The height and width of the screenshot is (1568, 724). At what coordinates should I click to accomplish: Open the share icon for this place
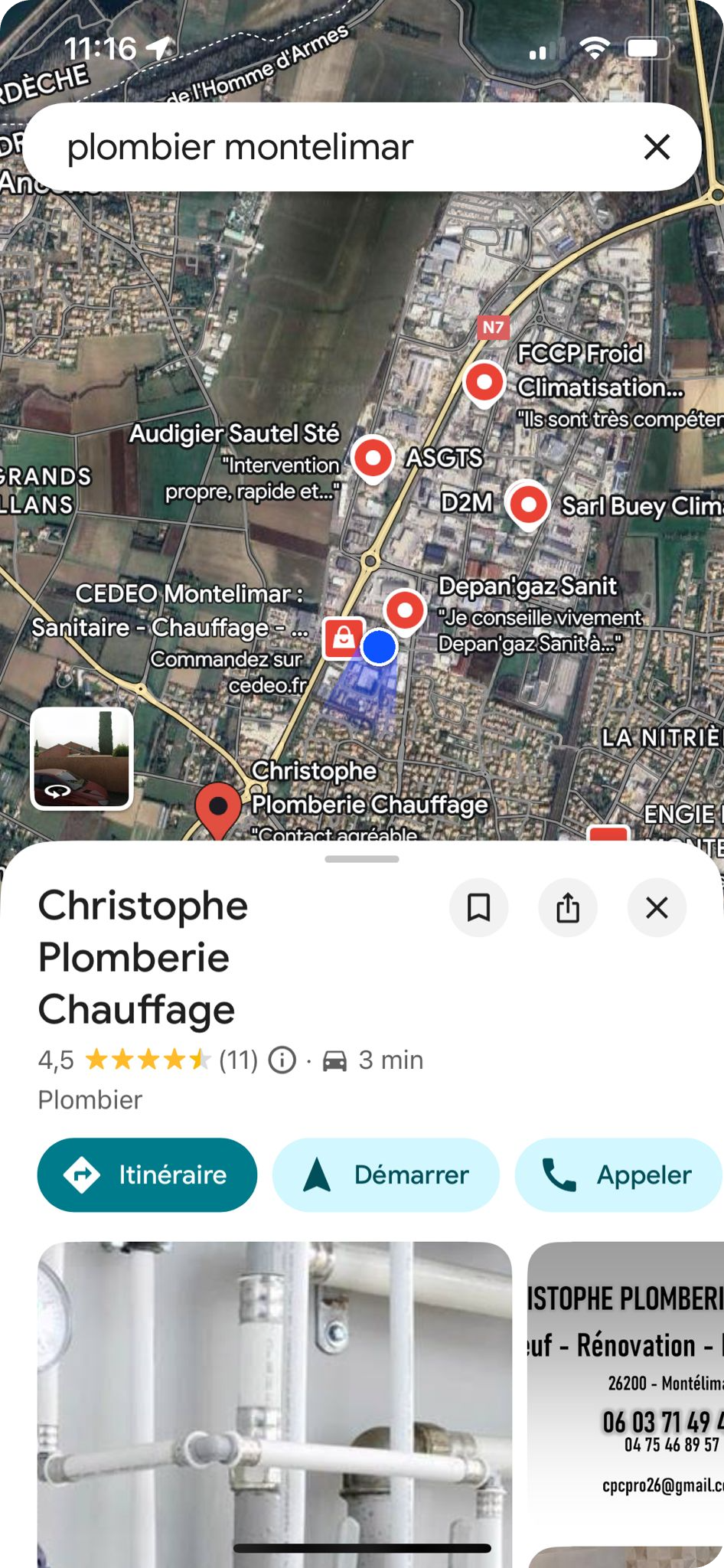tap(567, 906)
